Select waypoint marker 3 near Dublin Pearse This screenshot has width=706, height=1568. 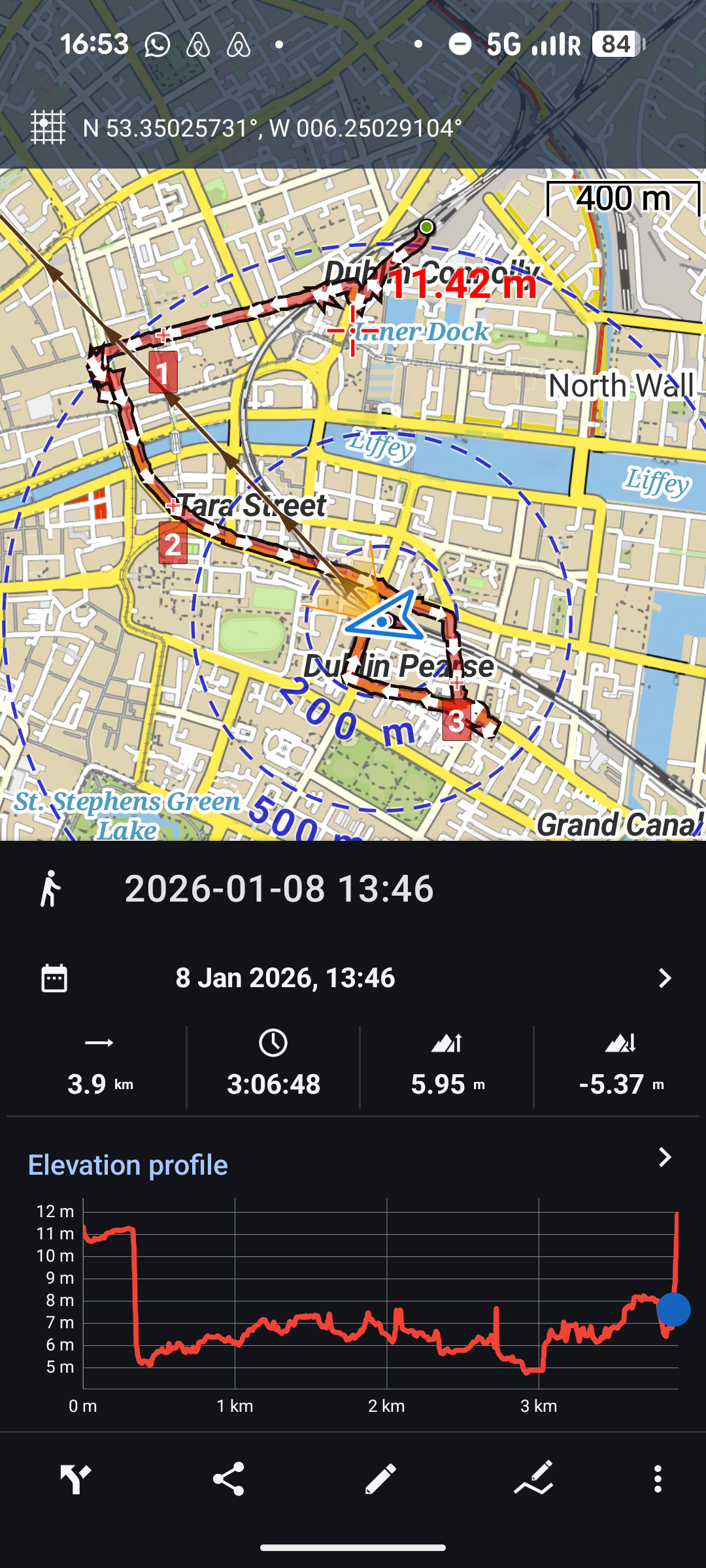click(x=456, y=721)
